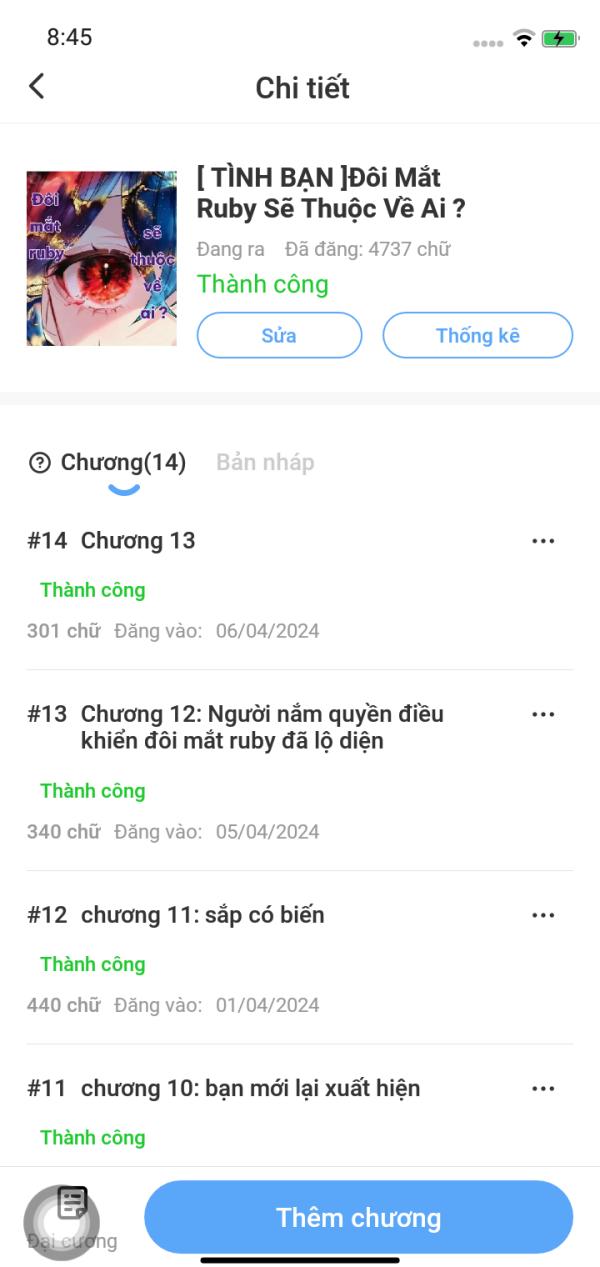This screenshot has width=600, height=1267.
Task: Open more options for Chương 13
Action: click(543, 541)
